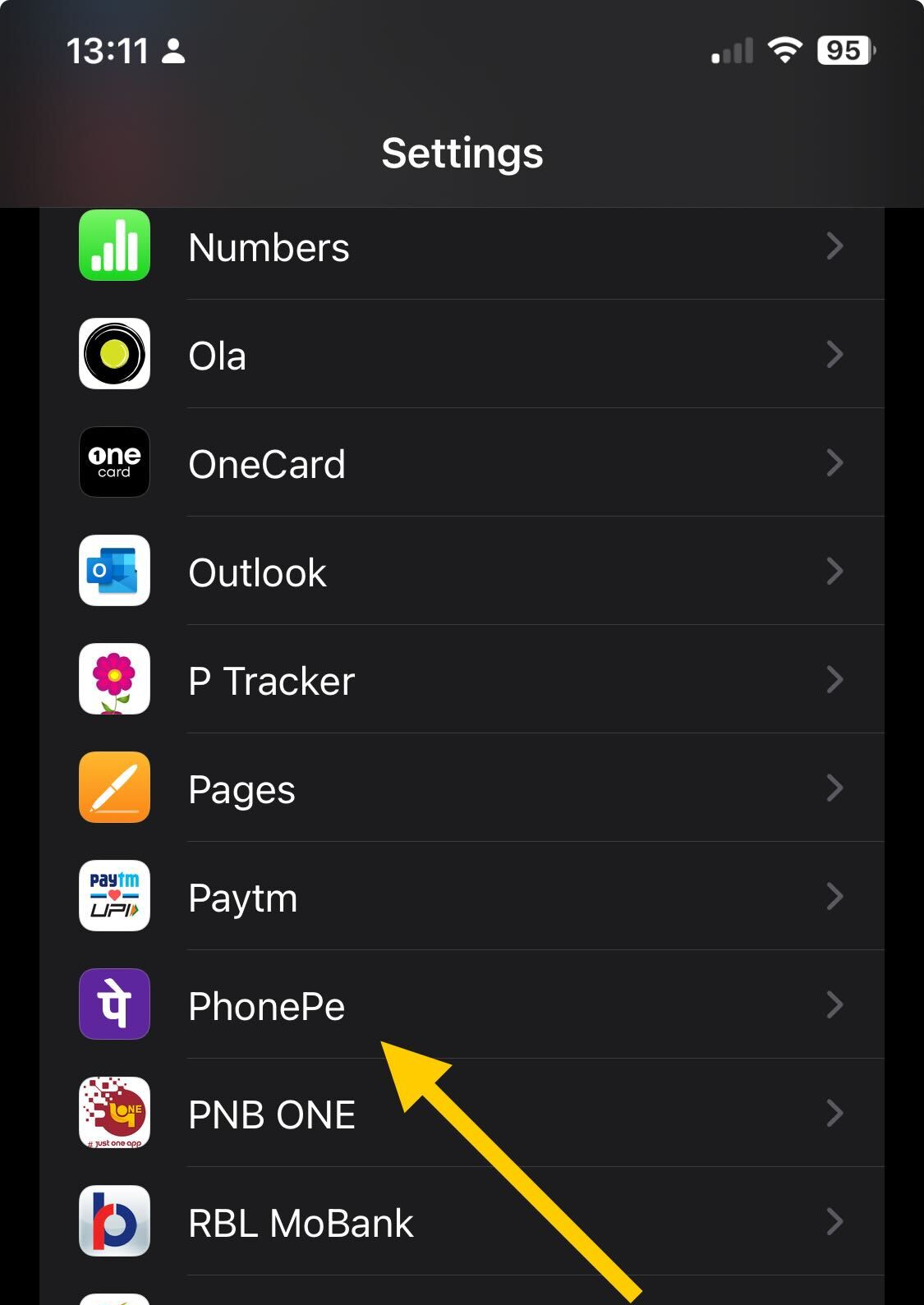Select OneCard in the app list

coord(460,464)
